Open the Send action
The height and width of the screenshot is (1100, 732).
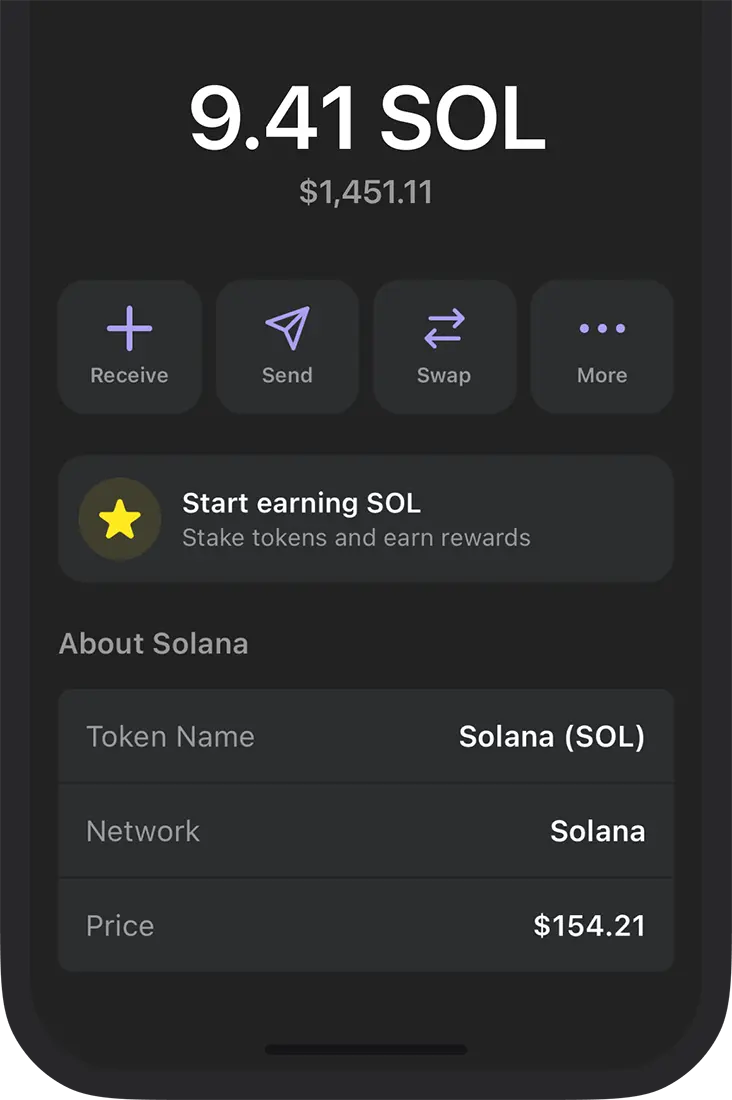pyautogui.click(x=287, y=347)
